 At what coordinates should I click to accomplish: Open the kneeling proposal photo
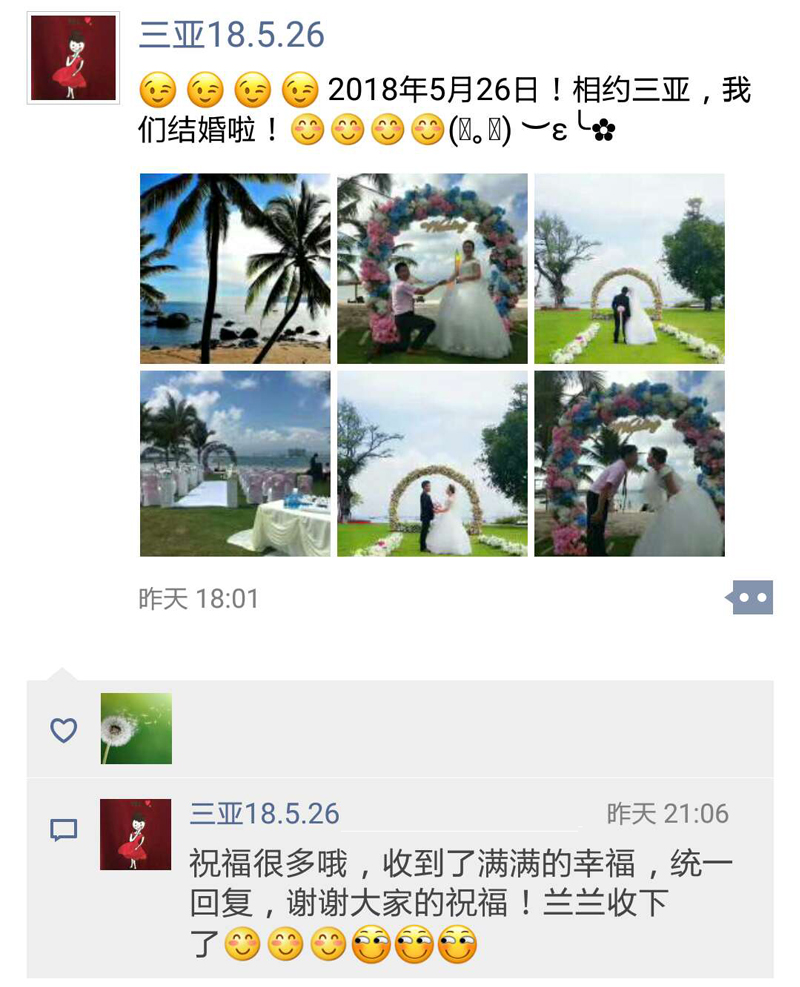point(432,268)
